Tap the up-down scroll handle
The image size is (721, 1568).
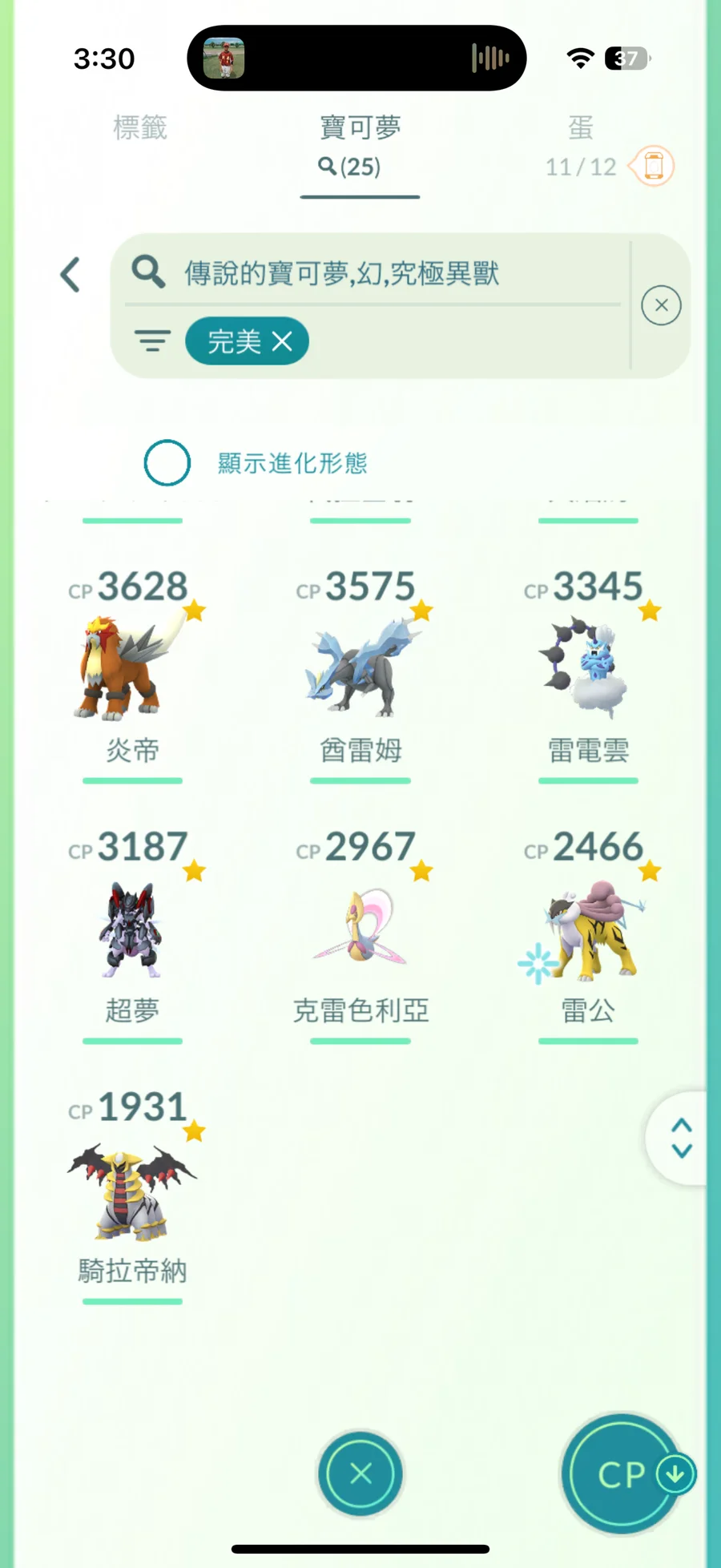(681, 1138)
